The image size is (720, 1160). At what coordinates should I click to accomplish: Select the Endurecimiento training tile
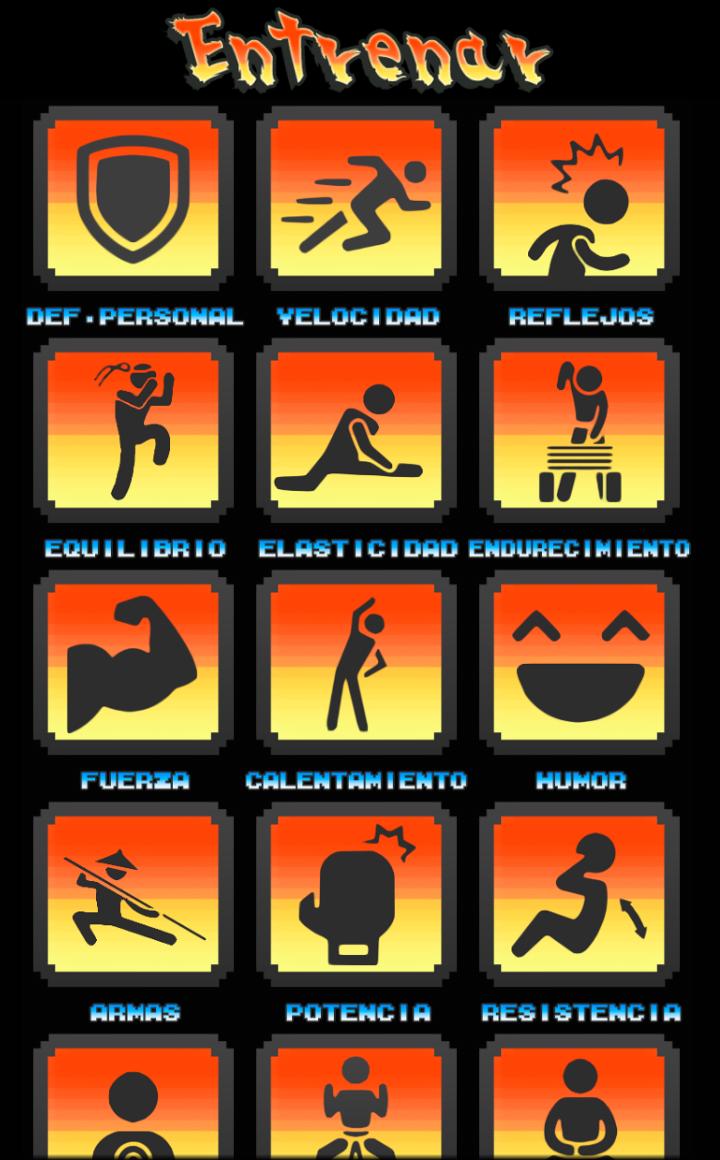coord(579,430)
